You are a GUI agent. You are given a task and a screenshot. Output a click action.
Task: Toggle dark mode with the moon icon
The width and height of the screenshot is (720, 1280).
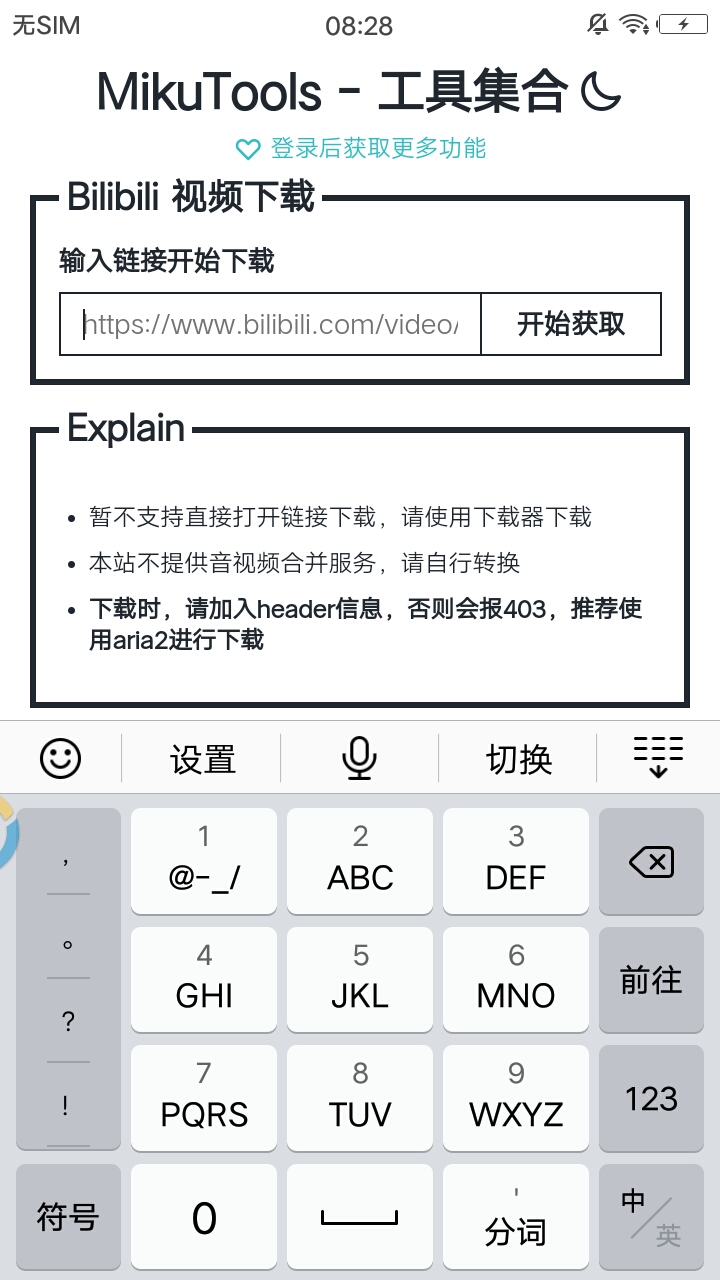tap(602, 90)
